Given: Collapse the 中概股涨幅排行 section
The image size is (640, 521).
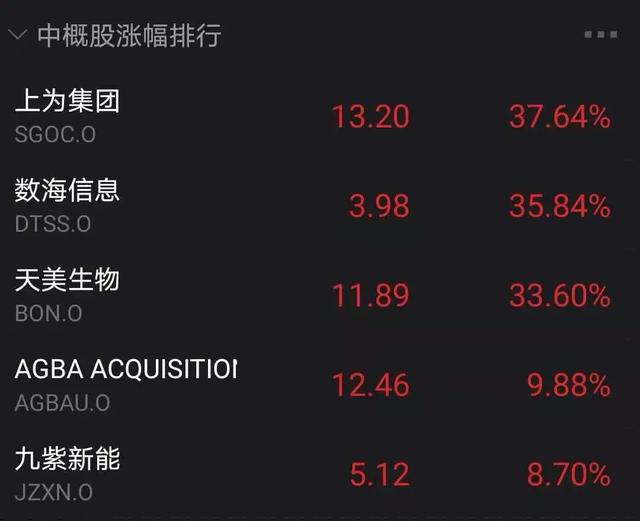Looking at the screenshot, I should [x=17, y=36].
